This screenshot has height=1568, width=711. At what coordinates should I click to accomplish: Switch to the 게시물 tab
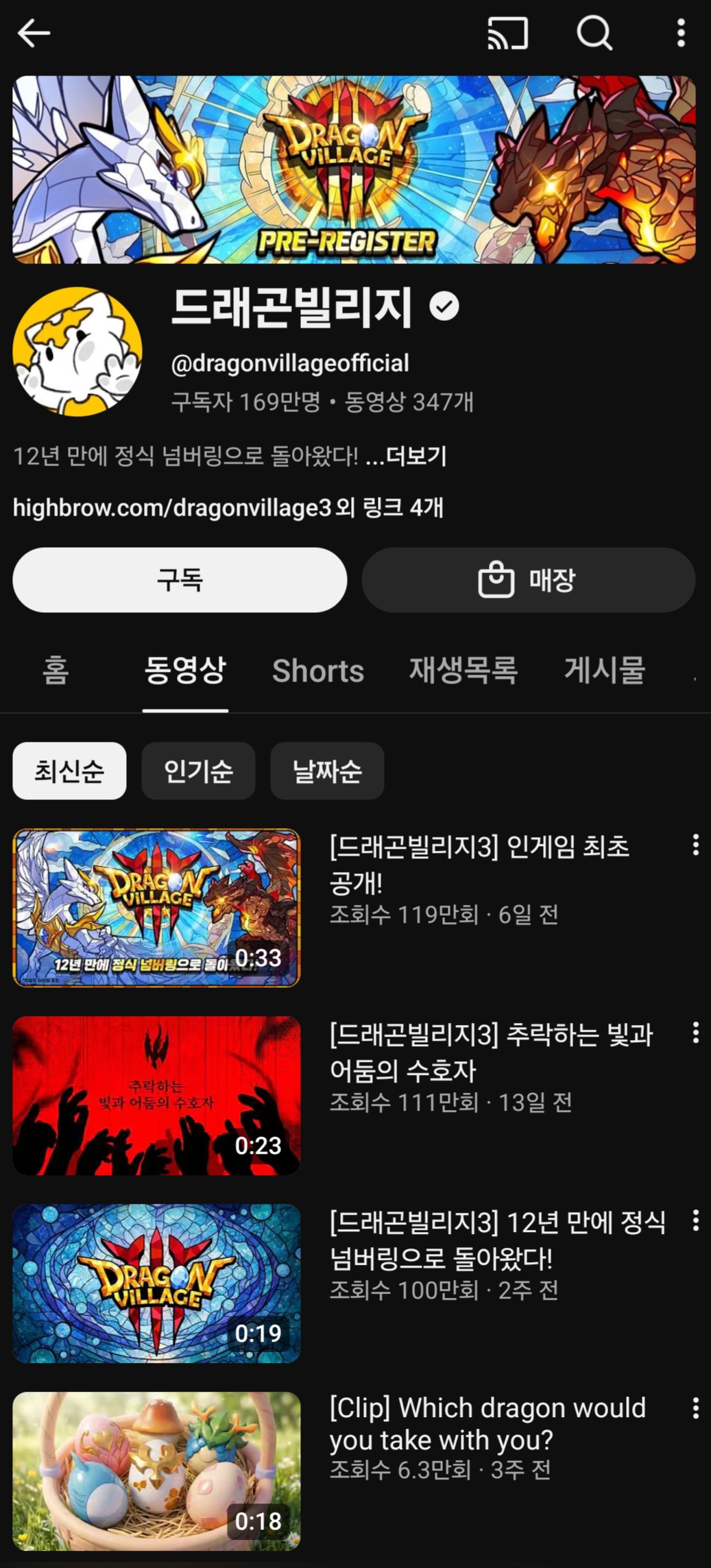pyautogui.click(x=605, y=671)
